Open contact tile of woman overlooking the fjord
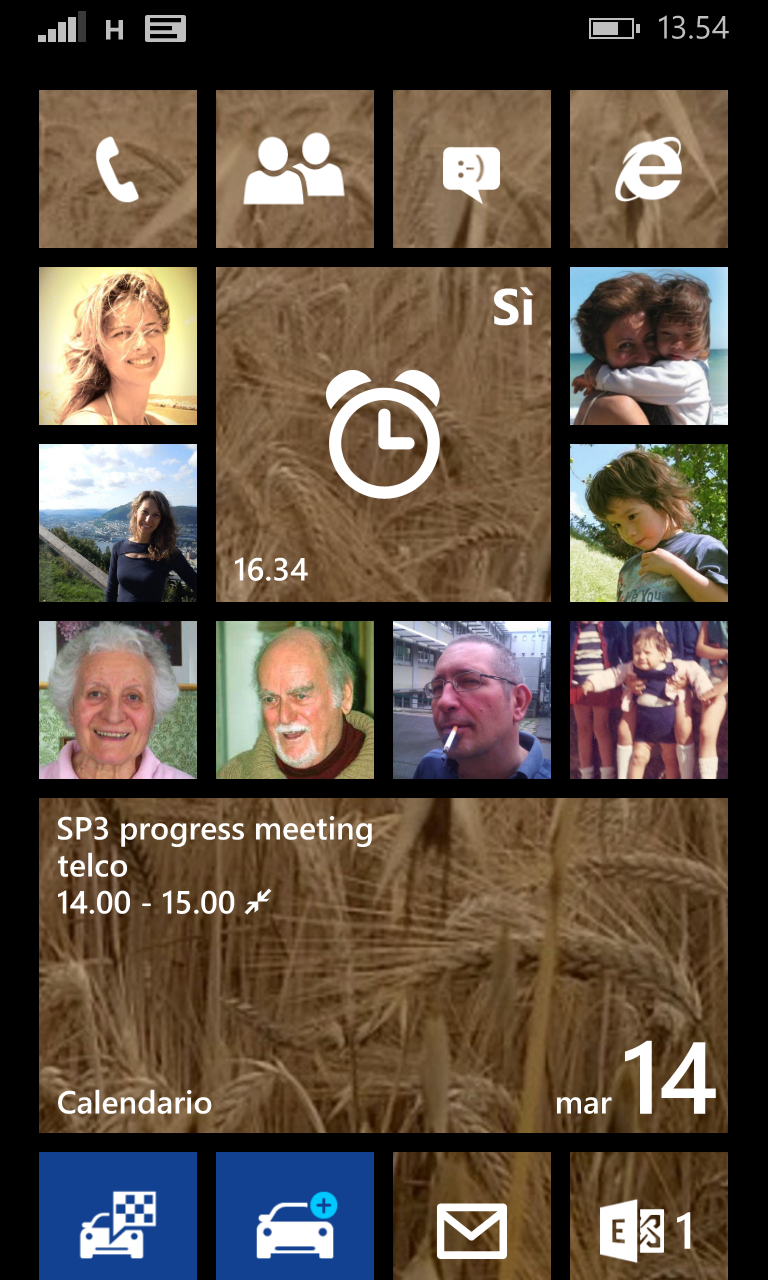The width and height of the screenshot is (768, 1280). pyautogui.click(x=118, y=523)
